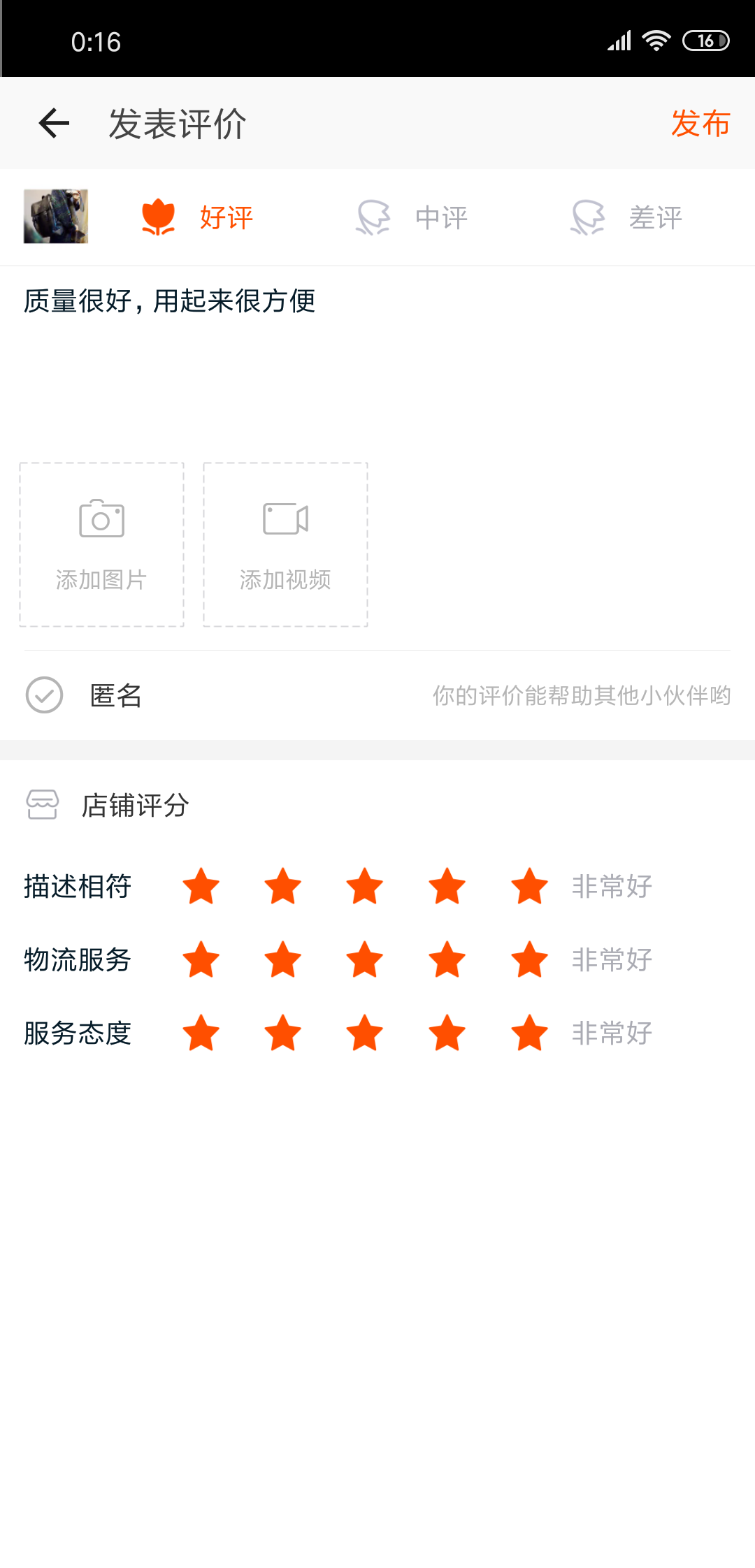Add a video via 添加视频
Viewport: 755px width, 1568px height.
coord(285,544)
